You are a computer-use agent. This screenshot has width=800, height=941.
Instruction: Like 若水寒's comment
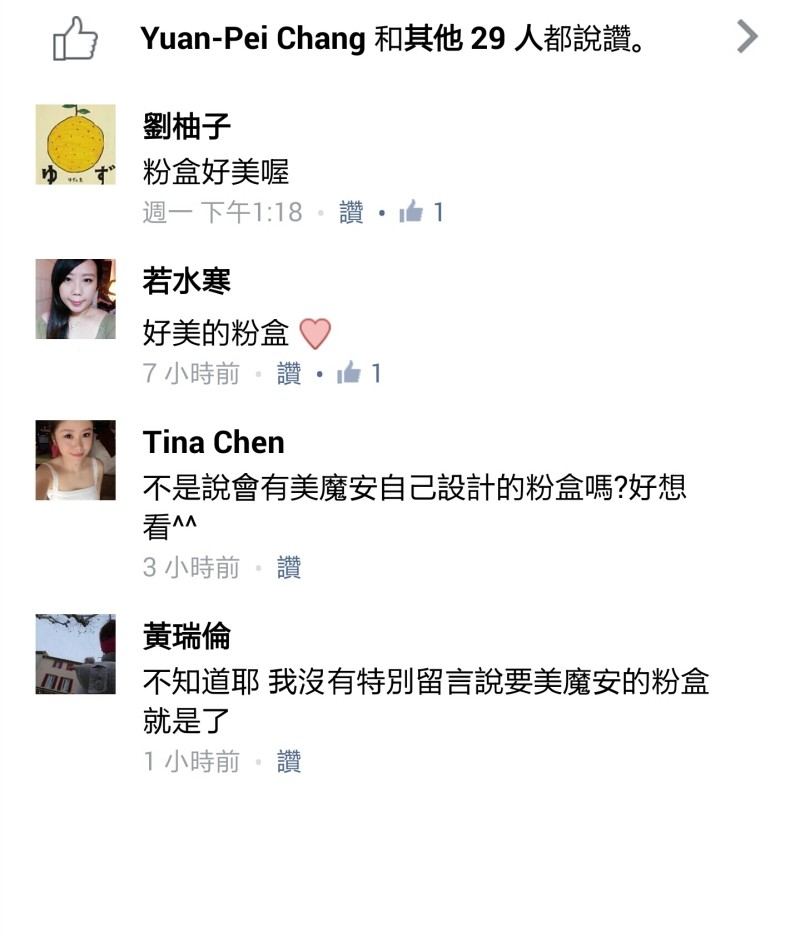(x=289, y=374)
